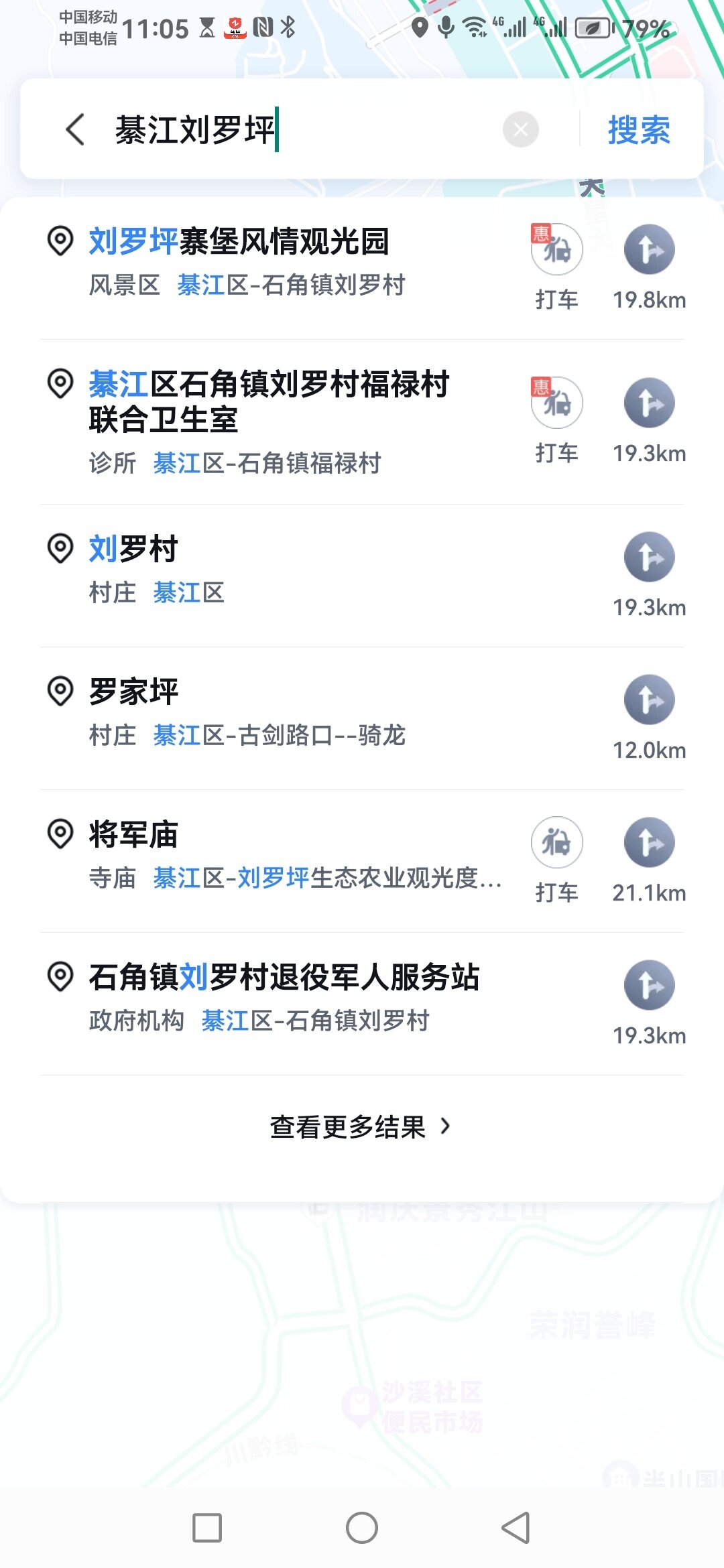
Task: Tap the back arrow in search bar
Action: 75,129
